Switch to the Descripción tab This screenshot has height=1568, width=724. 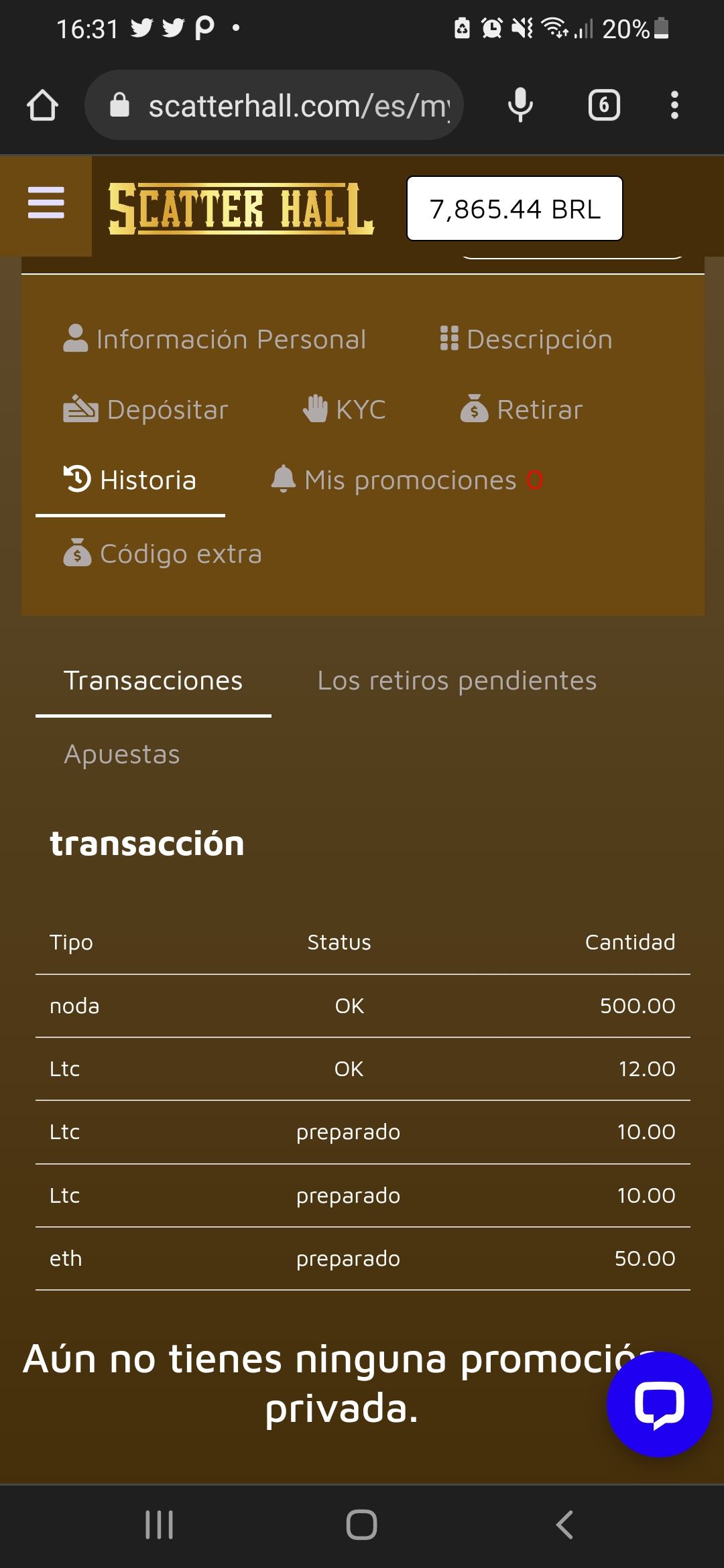pos(526,339)
